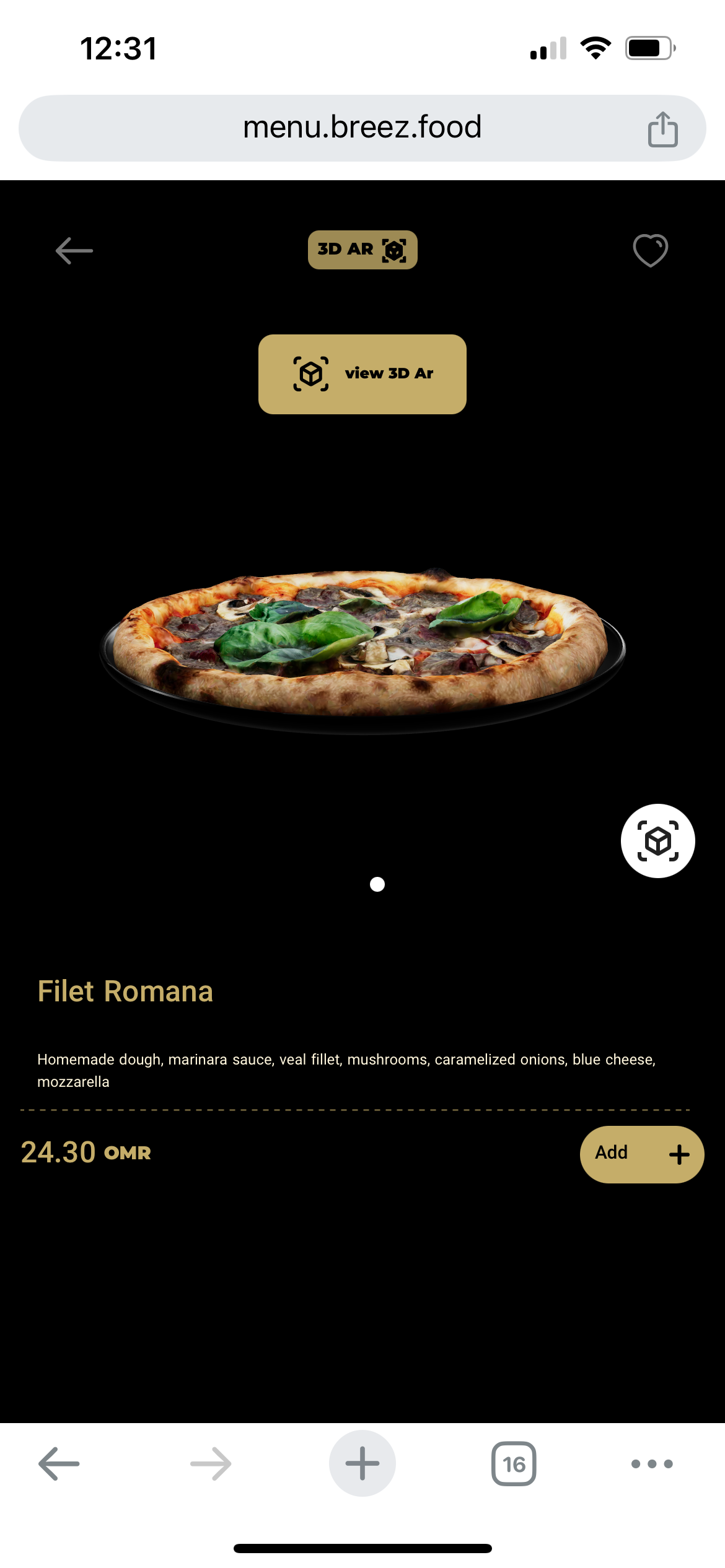This screenshot has height=1568, width=725.
Task: Tap the 3D AR badge at top
Action: click(362, 250)
